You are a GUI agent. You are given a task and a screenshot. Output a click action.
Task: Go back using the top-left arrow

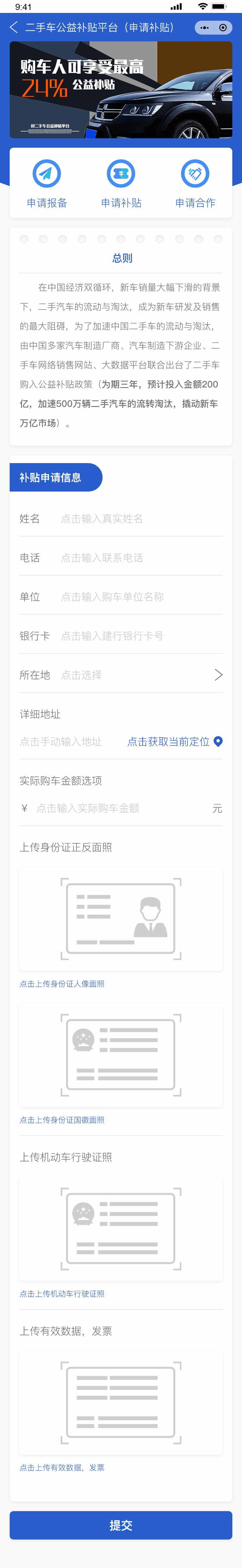(14, 27)
